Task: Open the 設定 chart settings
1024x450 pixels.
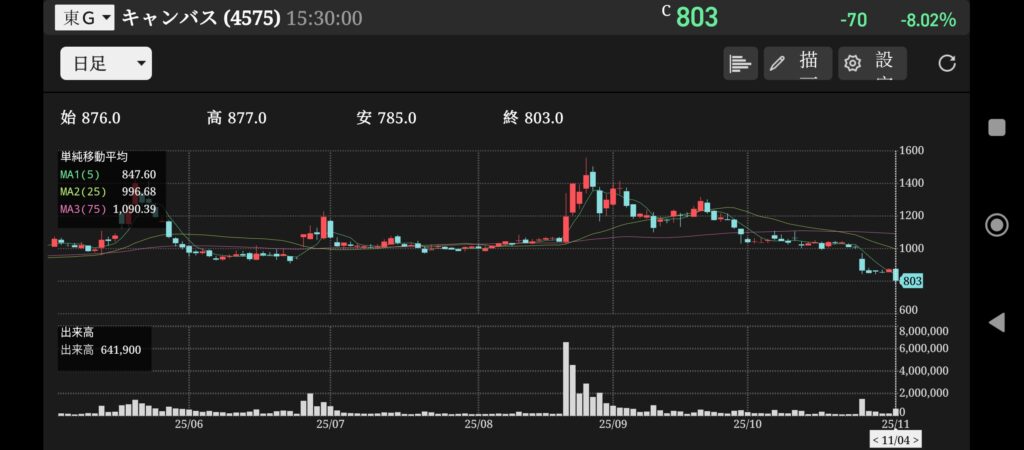Action: [x=872, y=63]
